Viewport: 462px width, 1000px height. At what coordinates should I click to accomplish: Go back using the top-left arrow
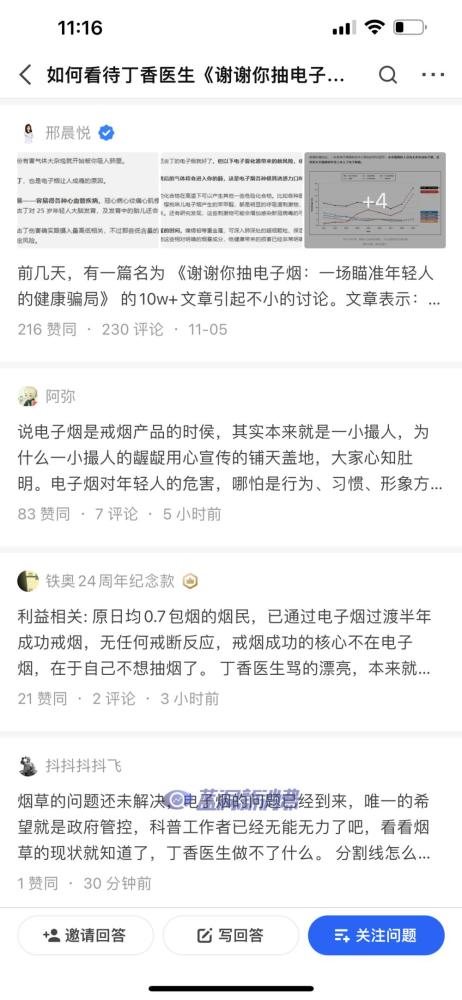point(26,75)
